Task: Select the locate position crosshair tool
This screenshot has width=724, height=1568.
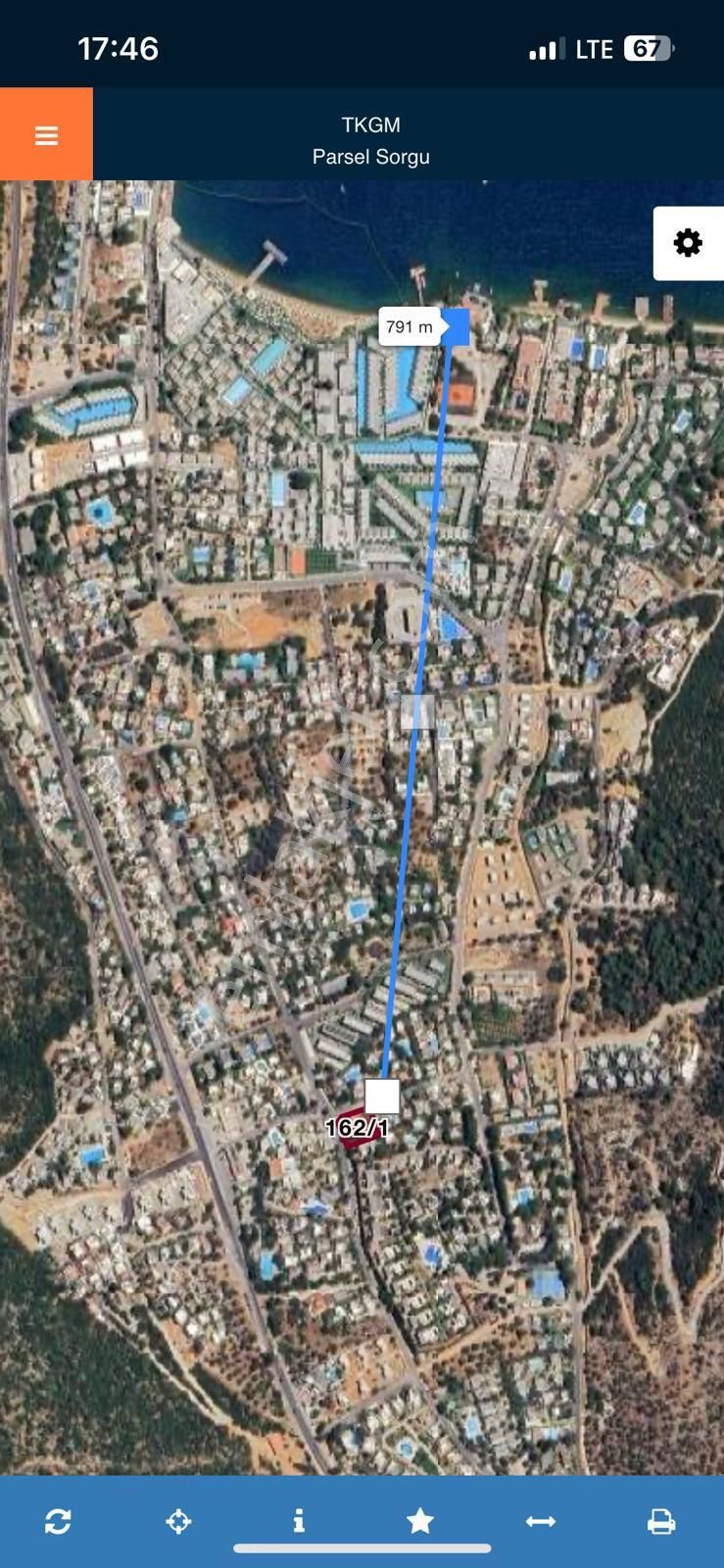Action: 178,1521
